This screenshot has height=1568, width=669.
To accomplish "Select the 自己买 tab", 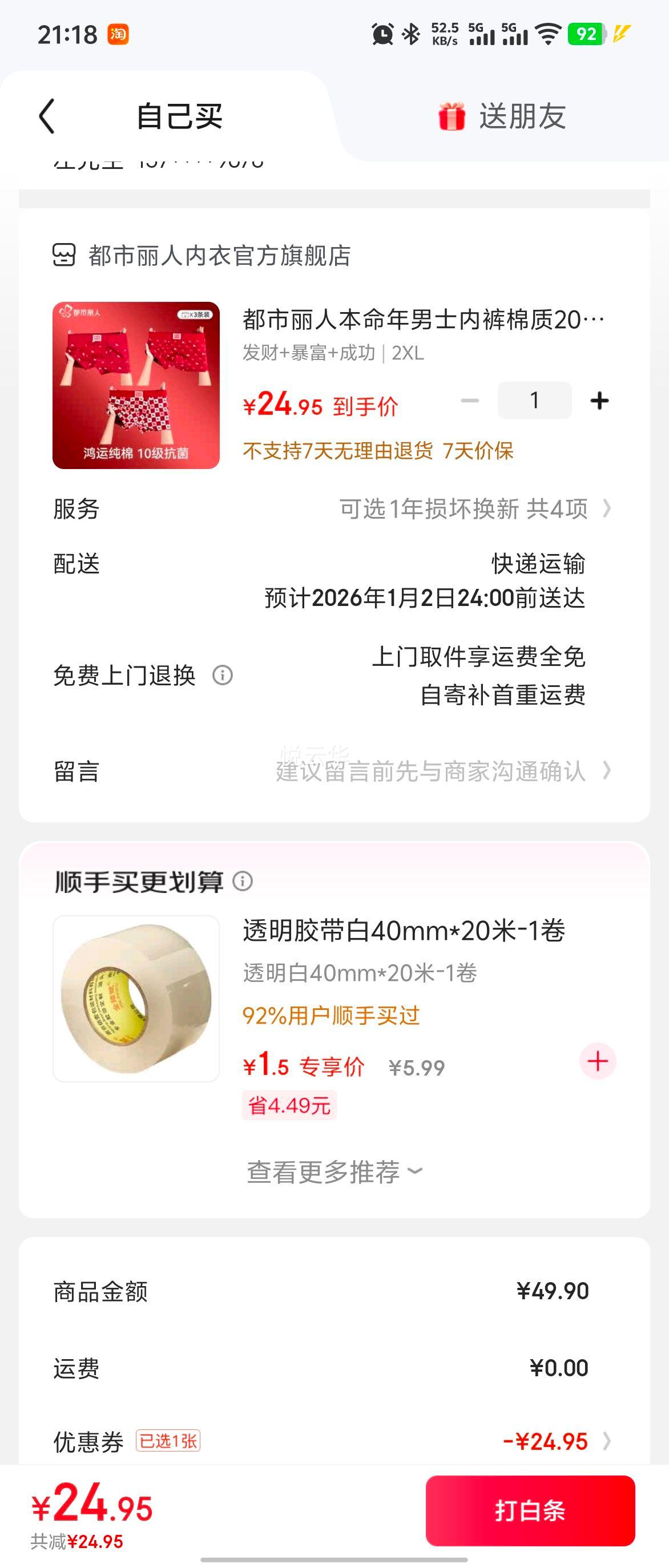I will click(179, 116).
